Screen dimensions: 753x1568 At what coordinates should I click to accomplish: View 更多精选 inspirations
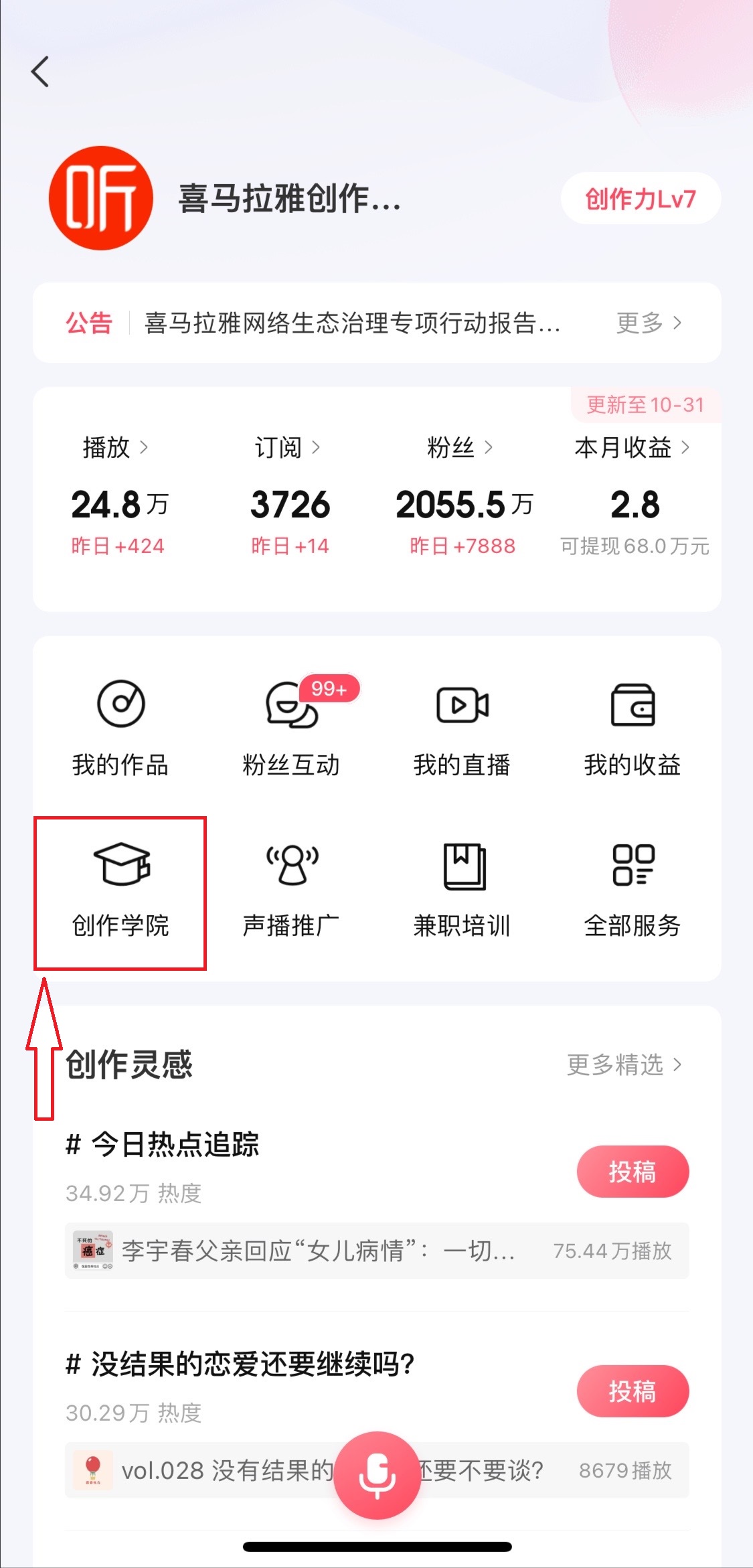[x=624, y=1065]
